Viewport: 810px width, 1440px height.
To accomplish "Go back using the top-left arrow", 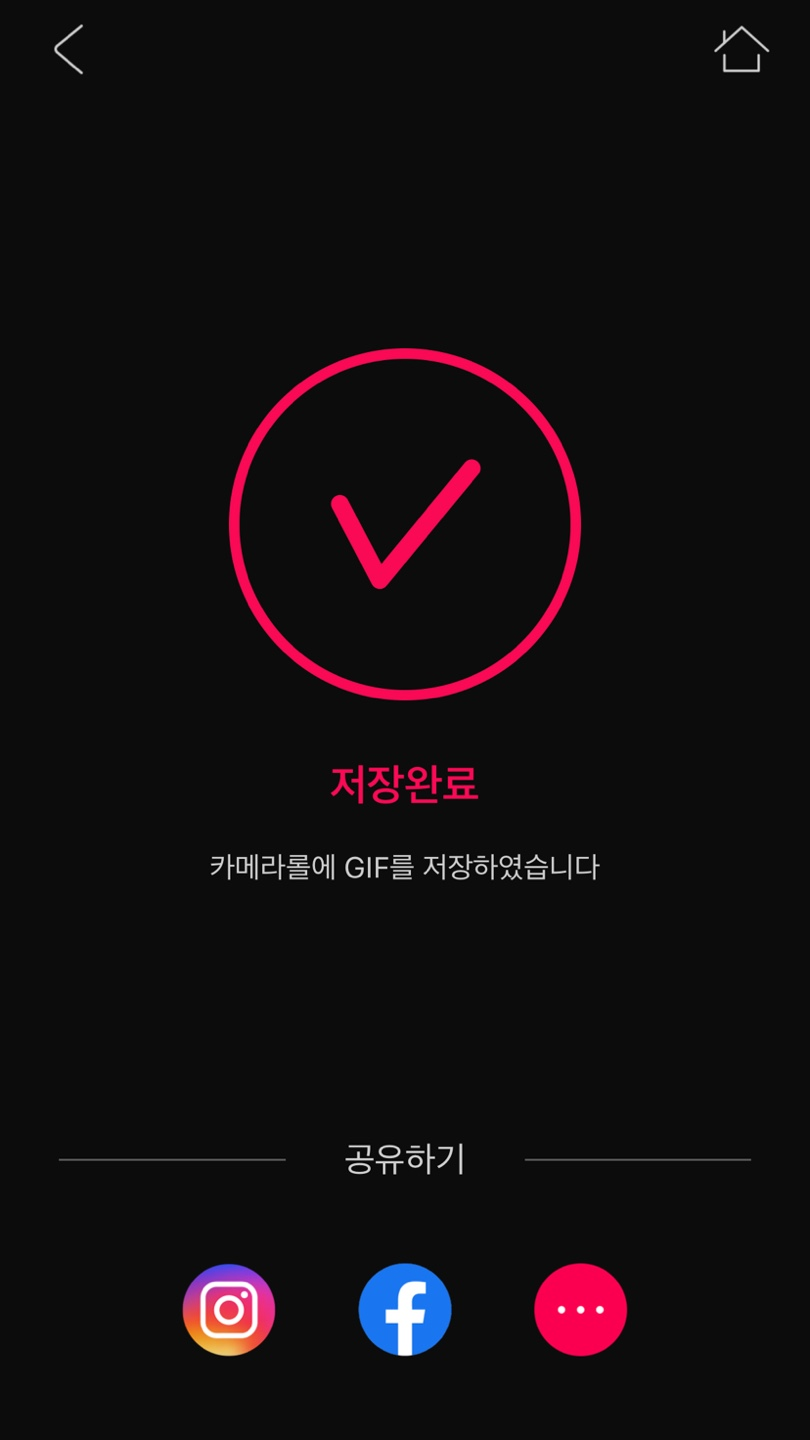I will point(68,50).
